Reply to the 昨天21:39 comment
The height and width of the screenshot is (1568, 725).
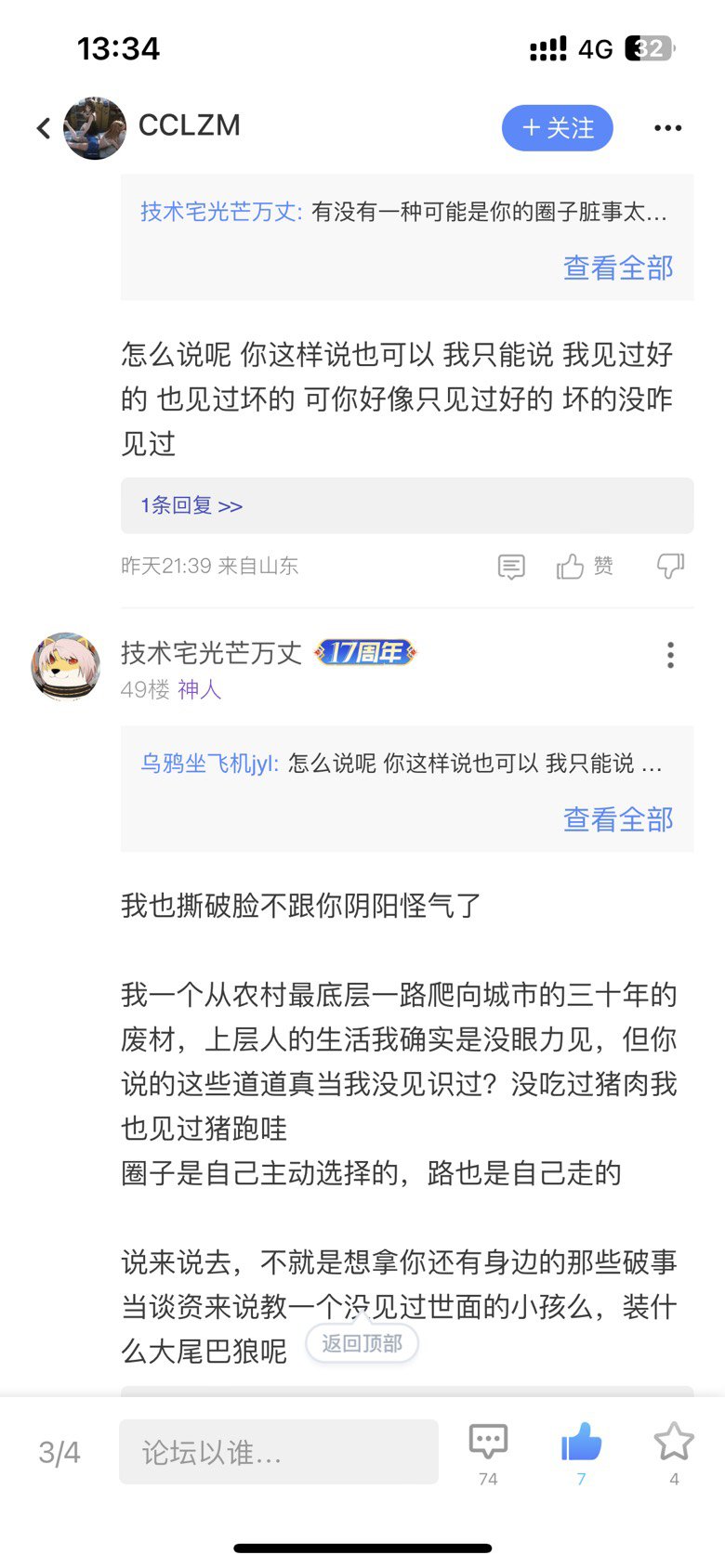pos(511,567)
